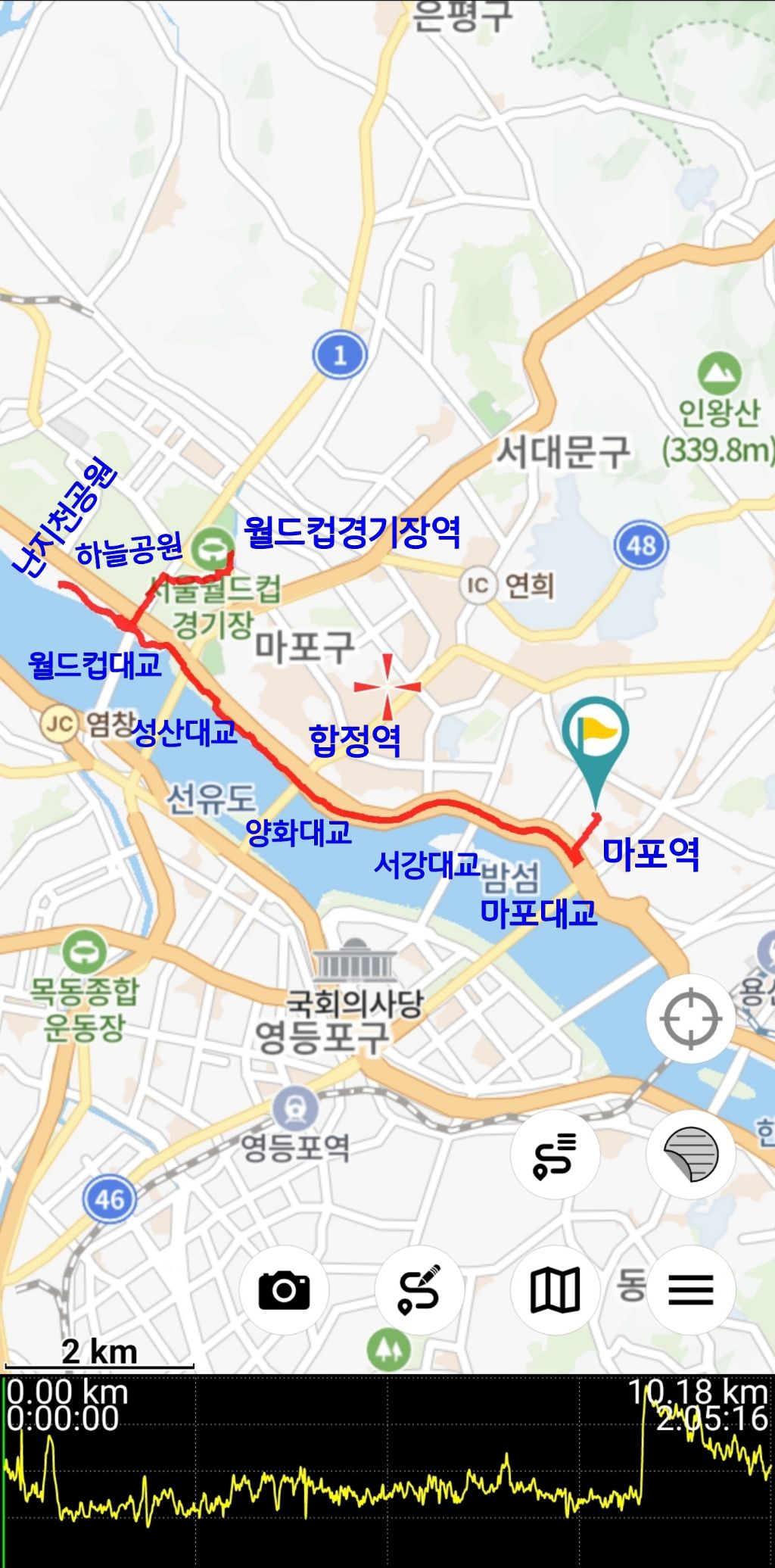Image resolution: width=775 pixels, height=1568 pixels.
Task: Take a photo with the camera button
Action: pos(284,1289)
